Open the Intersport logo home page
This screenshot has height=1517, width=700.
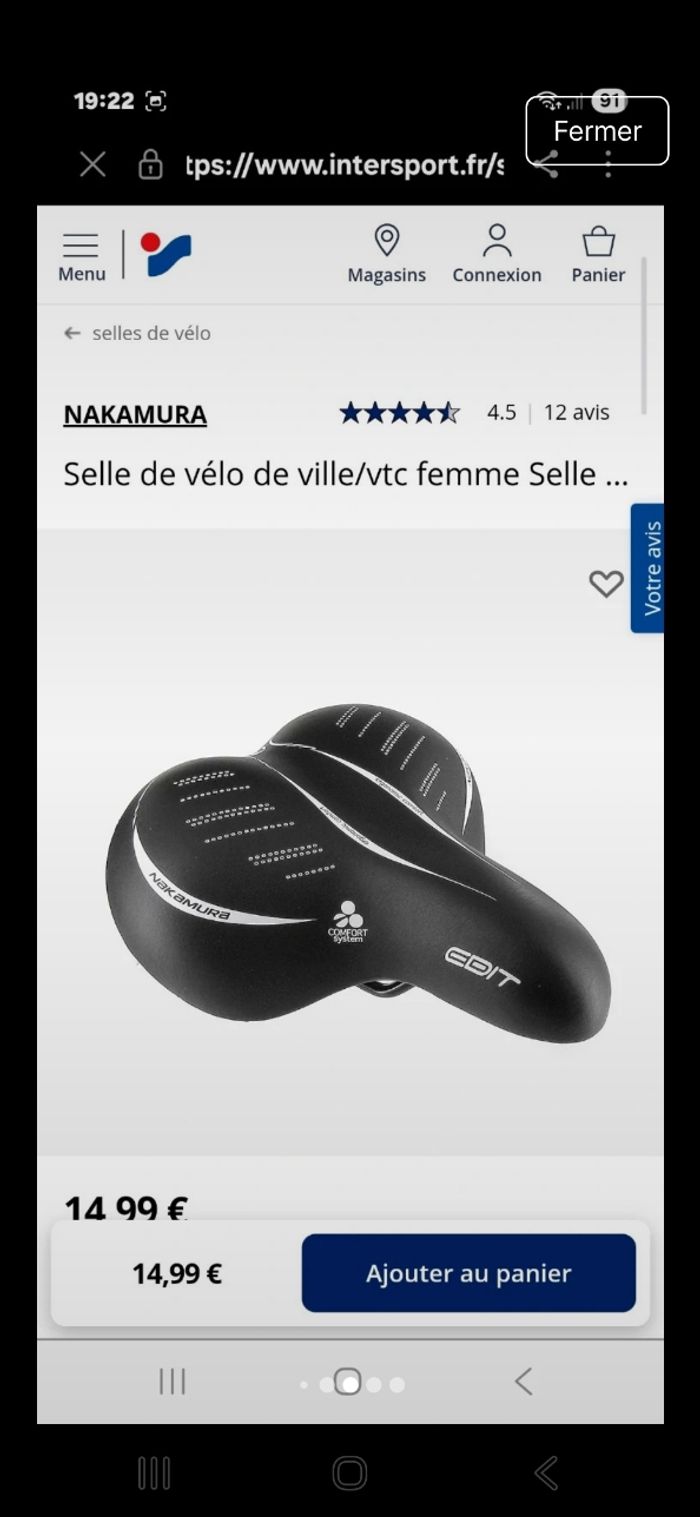click(x=166, y=255)
